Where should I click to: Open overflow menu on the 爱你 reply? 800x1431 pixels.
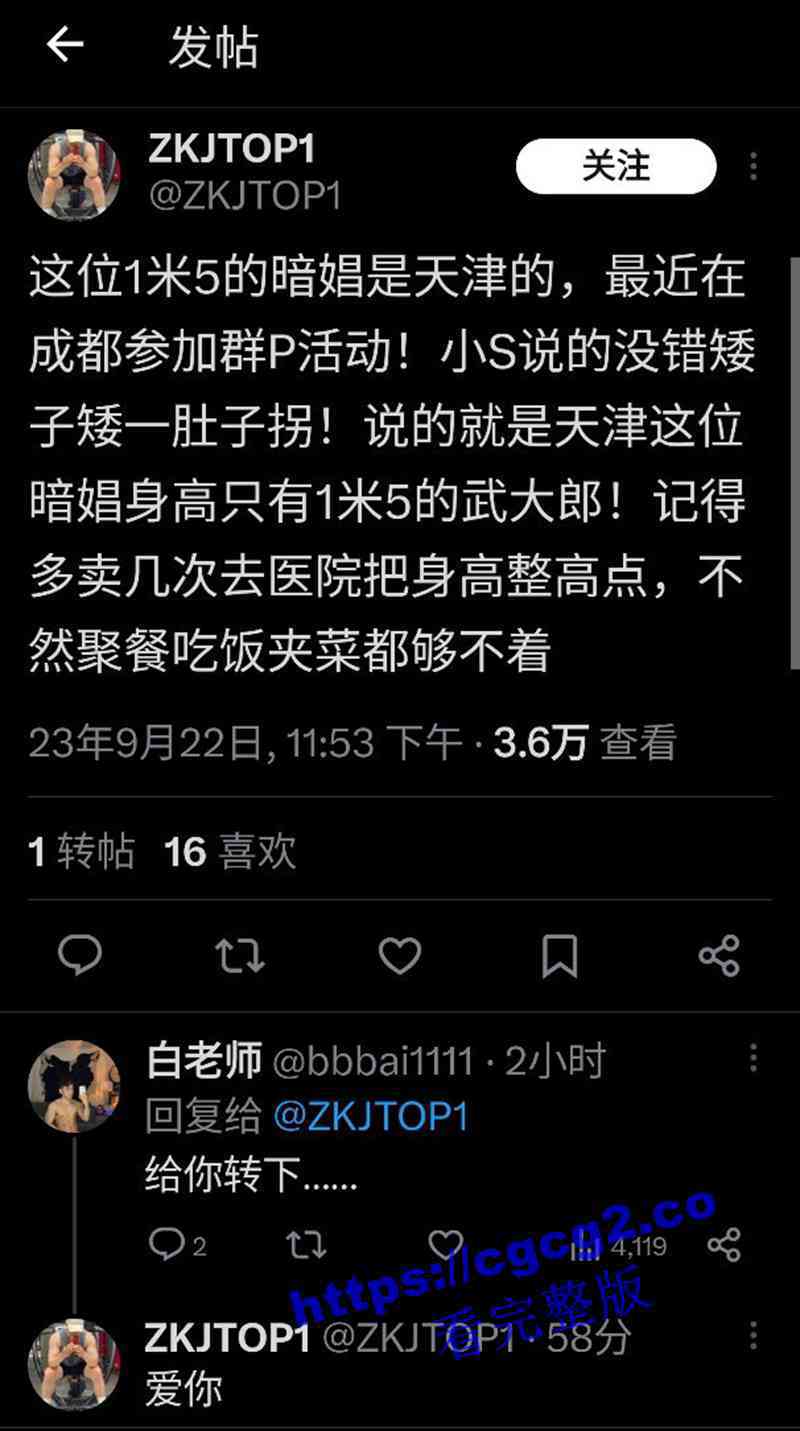[753, 1335]
